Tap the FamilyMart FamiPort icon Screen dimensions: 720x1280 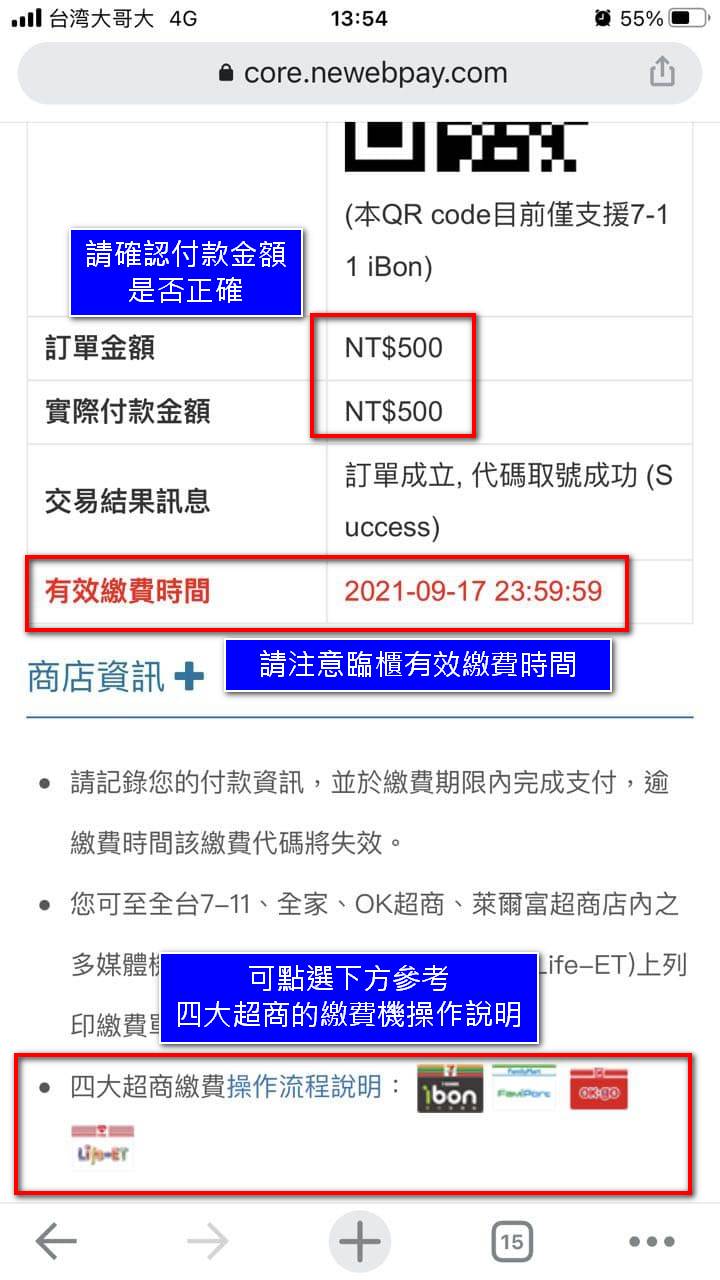point(524,1090)
